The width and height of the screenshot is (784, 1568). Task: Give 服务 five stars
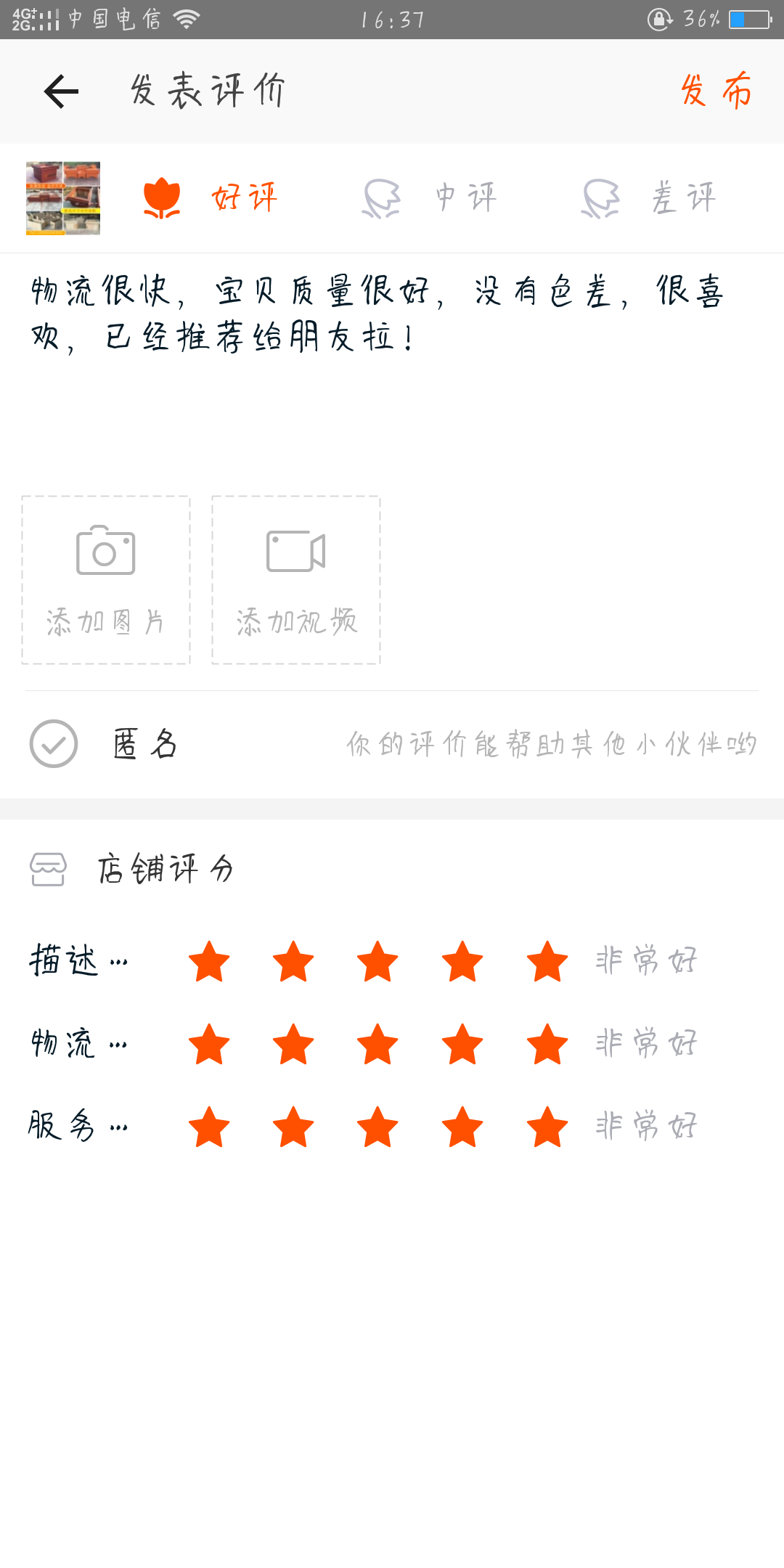(x=547, y=1127)
